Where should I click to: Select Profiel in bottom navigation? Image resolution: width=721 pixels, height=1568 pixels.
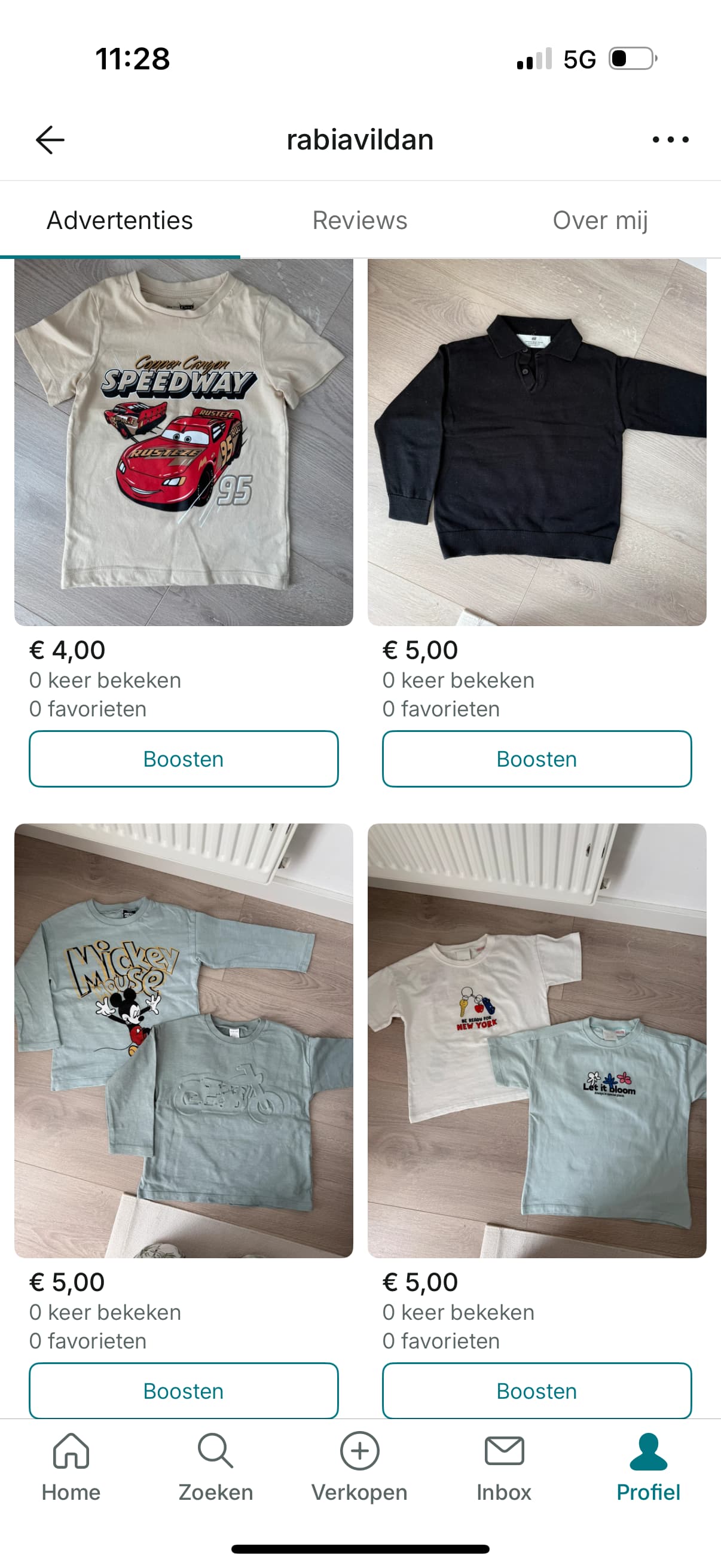648,1468
